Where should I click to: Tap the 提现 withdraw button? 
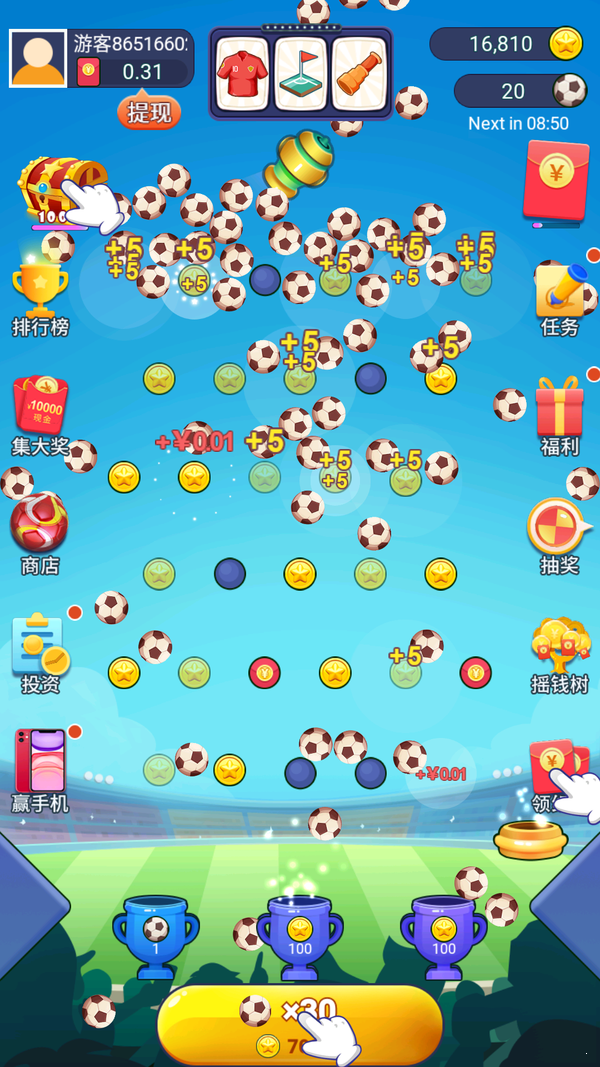point(149,112)
